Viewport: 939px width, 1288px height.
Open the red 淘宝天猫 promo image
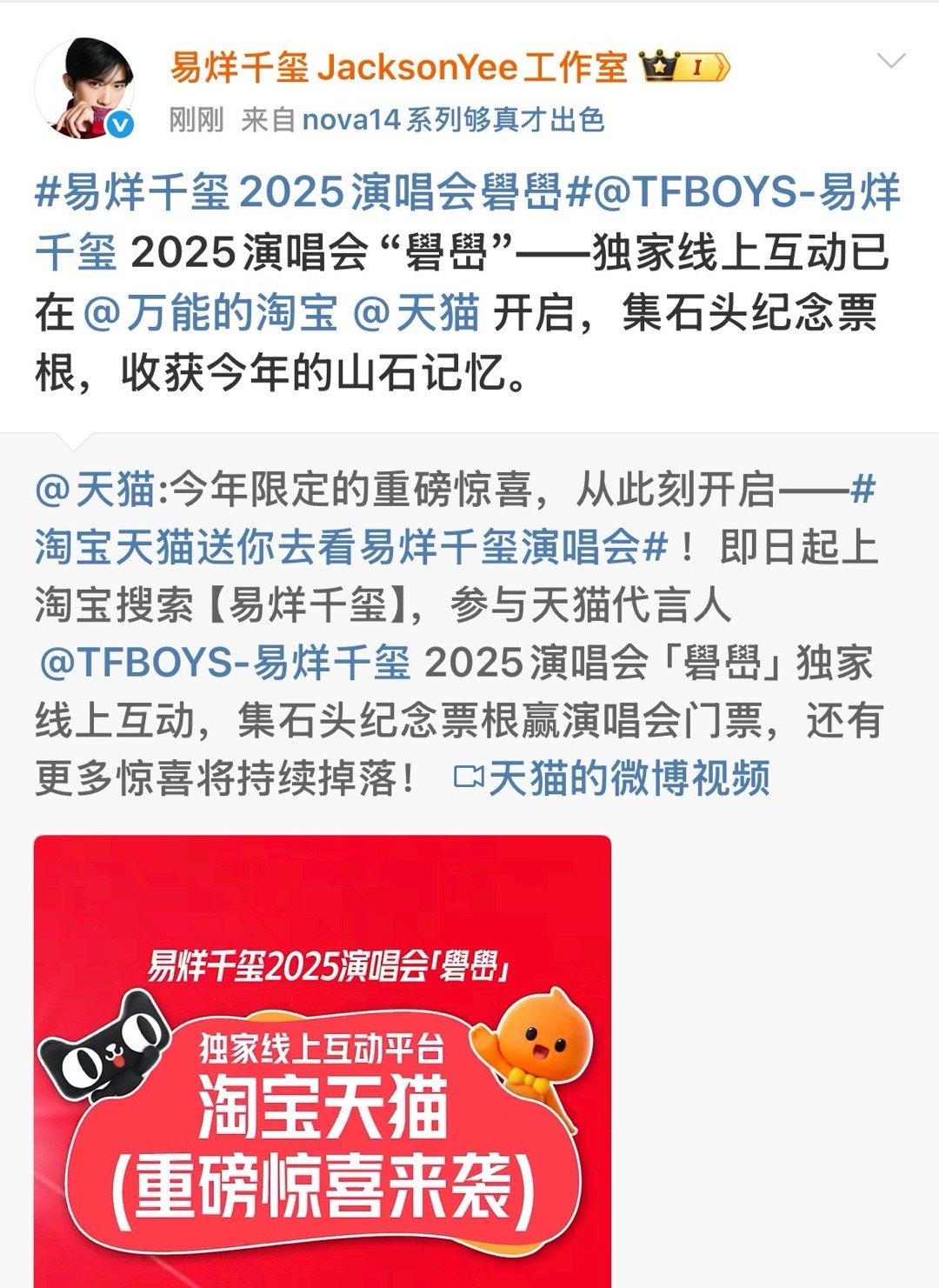coord(322,1061)
